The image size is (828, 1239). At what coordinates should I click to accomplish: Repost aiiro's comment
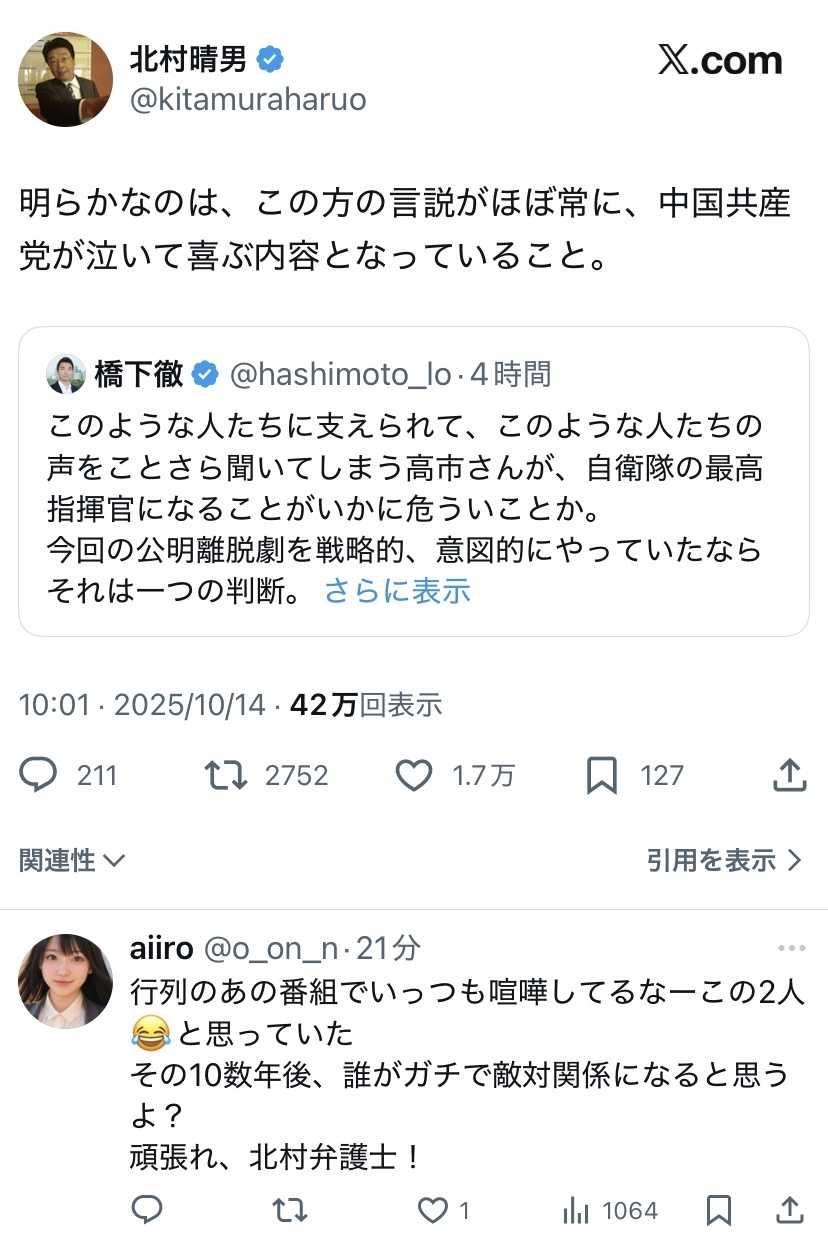(x=290, y=1211)
